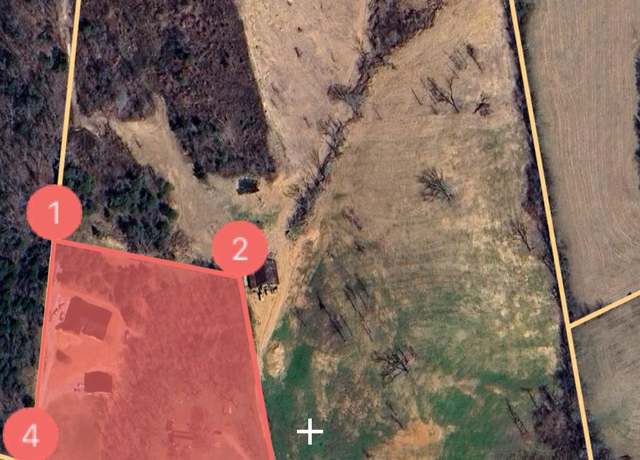The width and height of the screenshot is (640, 460).
Task: Select vertex marker 2
Action: click(240, 248)
